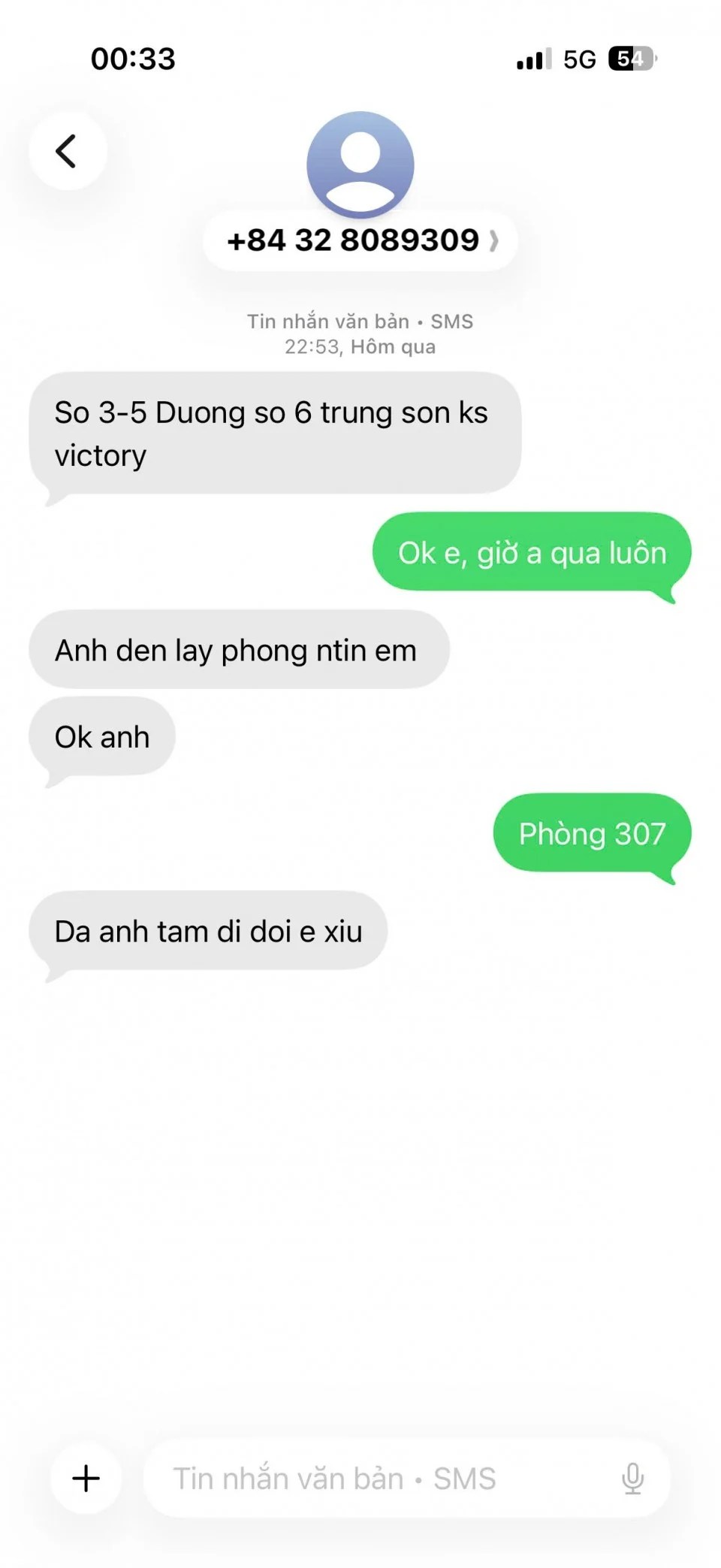Tap the contact avatar picture
721x1568 pixels.
point(360,164)
